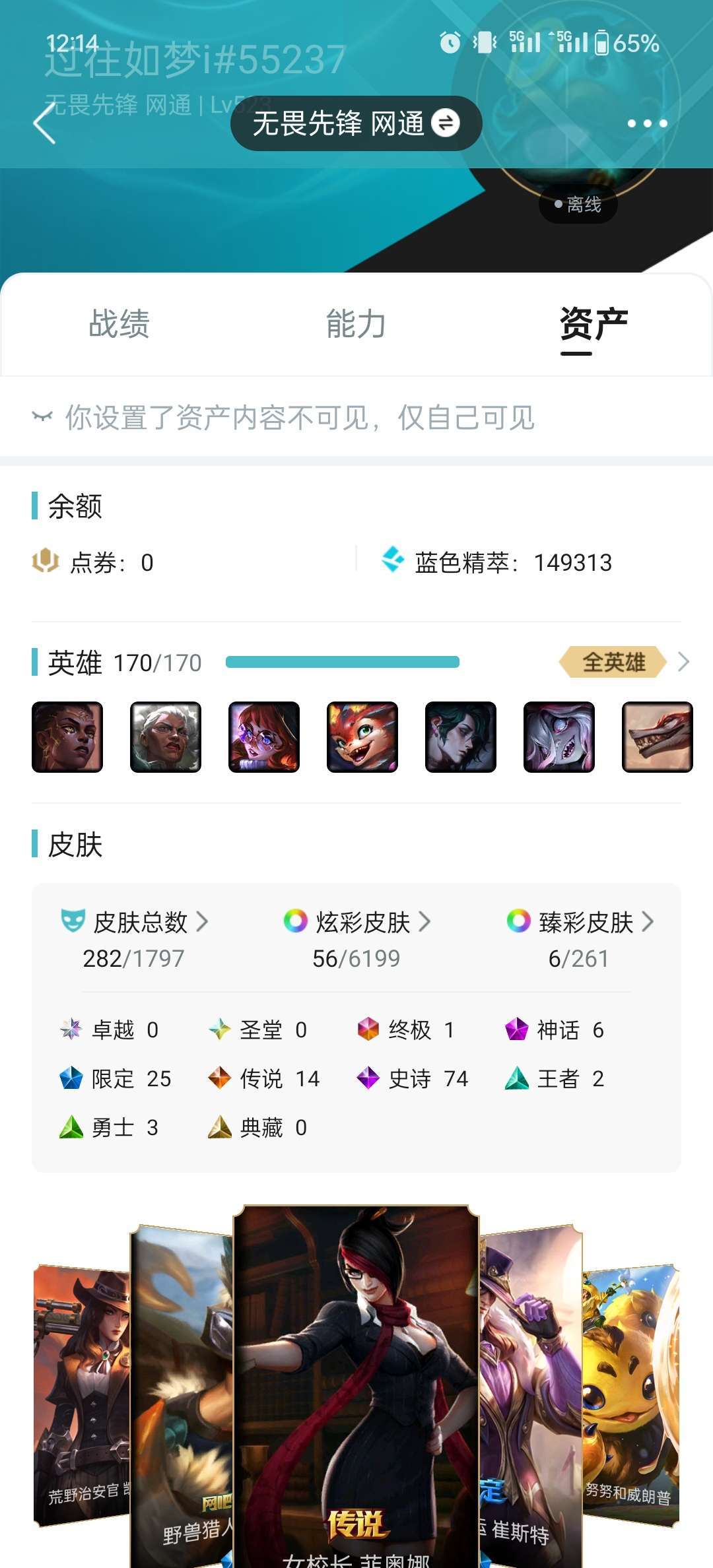
Task: Select the 努努和威朗普 skin card
Action: [631, 1394]
